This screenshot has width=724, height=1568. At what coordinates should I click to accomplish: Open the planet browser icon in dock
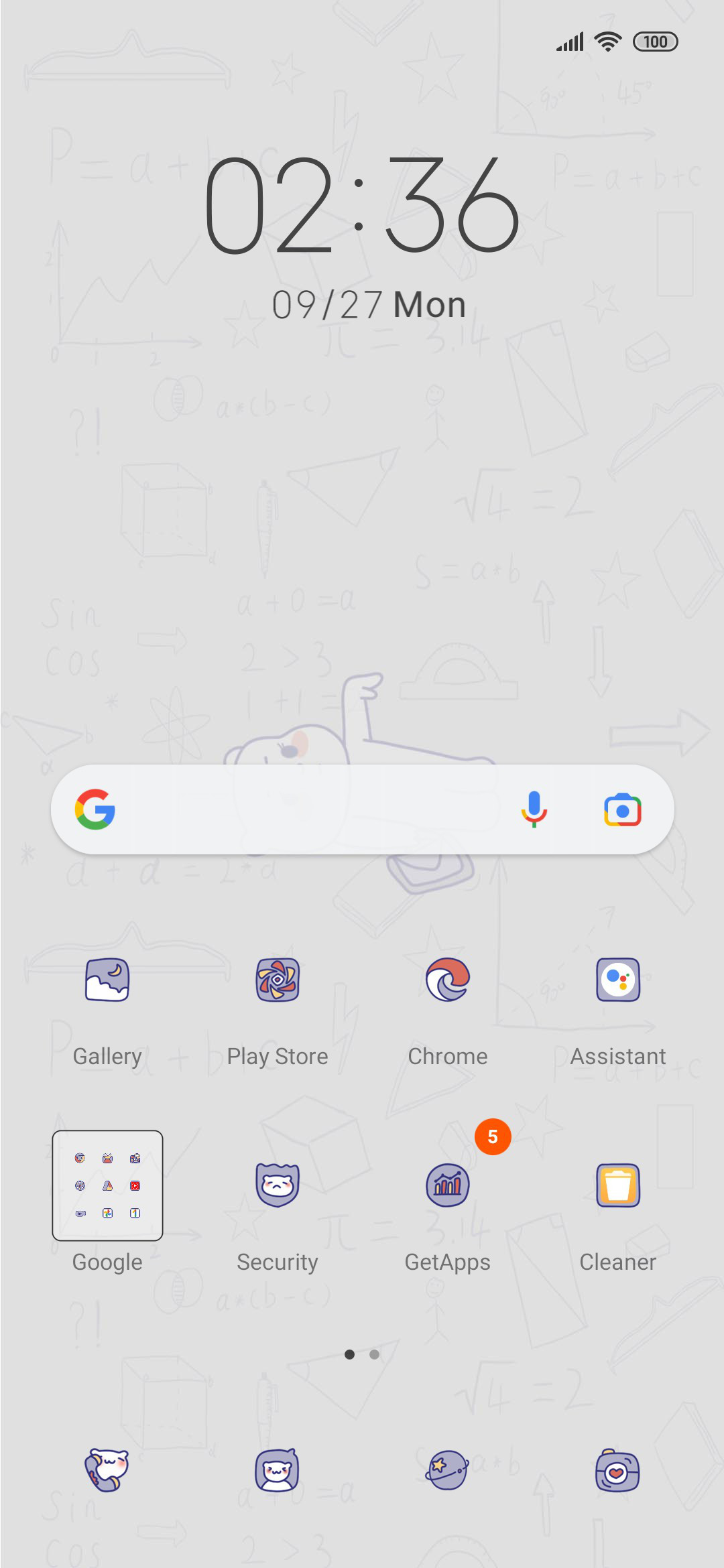[x=448, y=1470]
